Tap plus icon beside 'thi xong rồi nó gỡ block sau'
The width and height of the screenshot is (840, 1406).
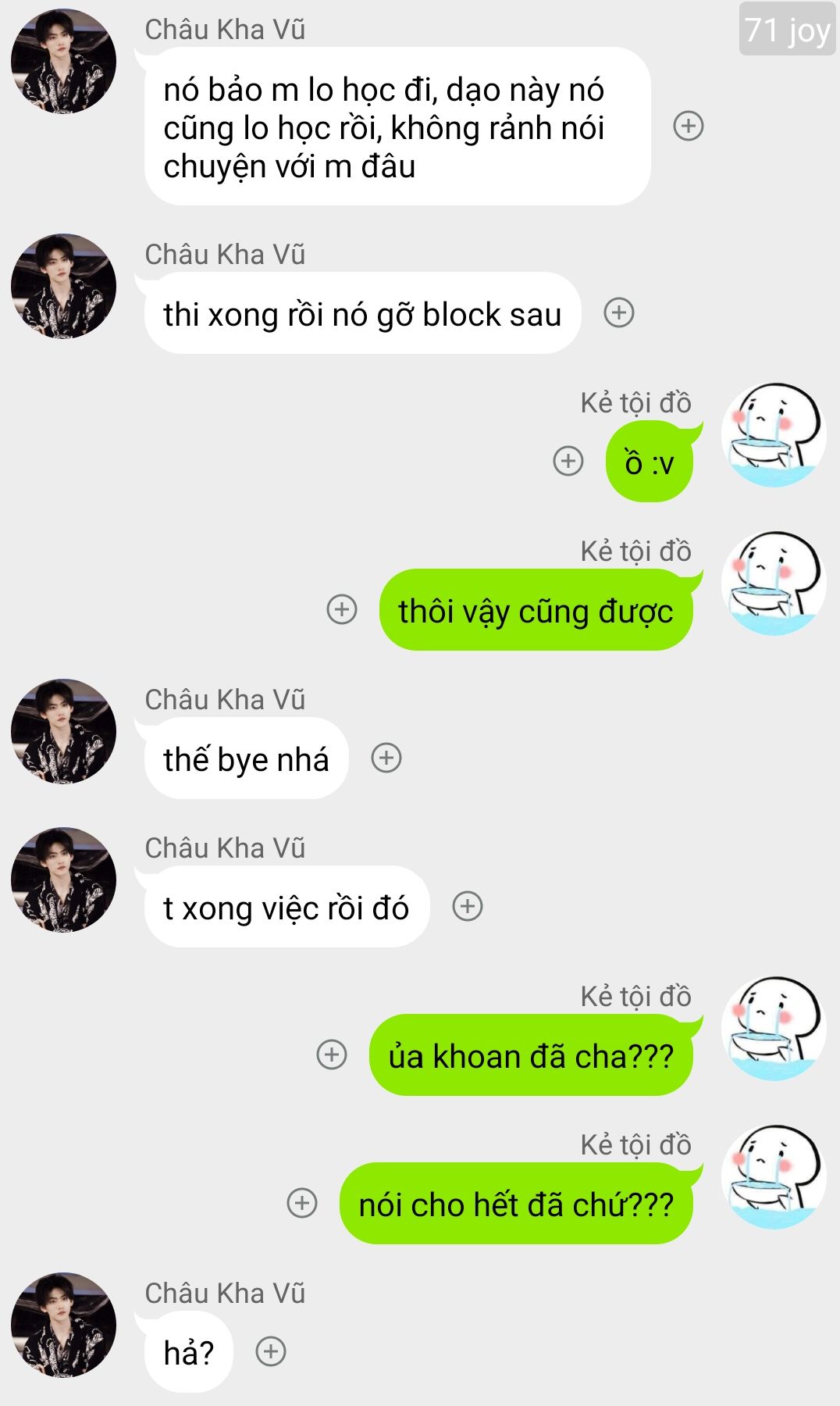(619, 313)
